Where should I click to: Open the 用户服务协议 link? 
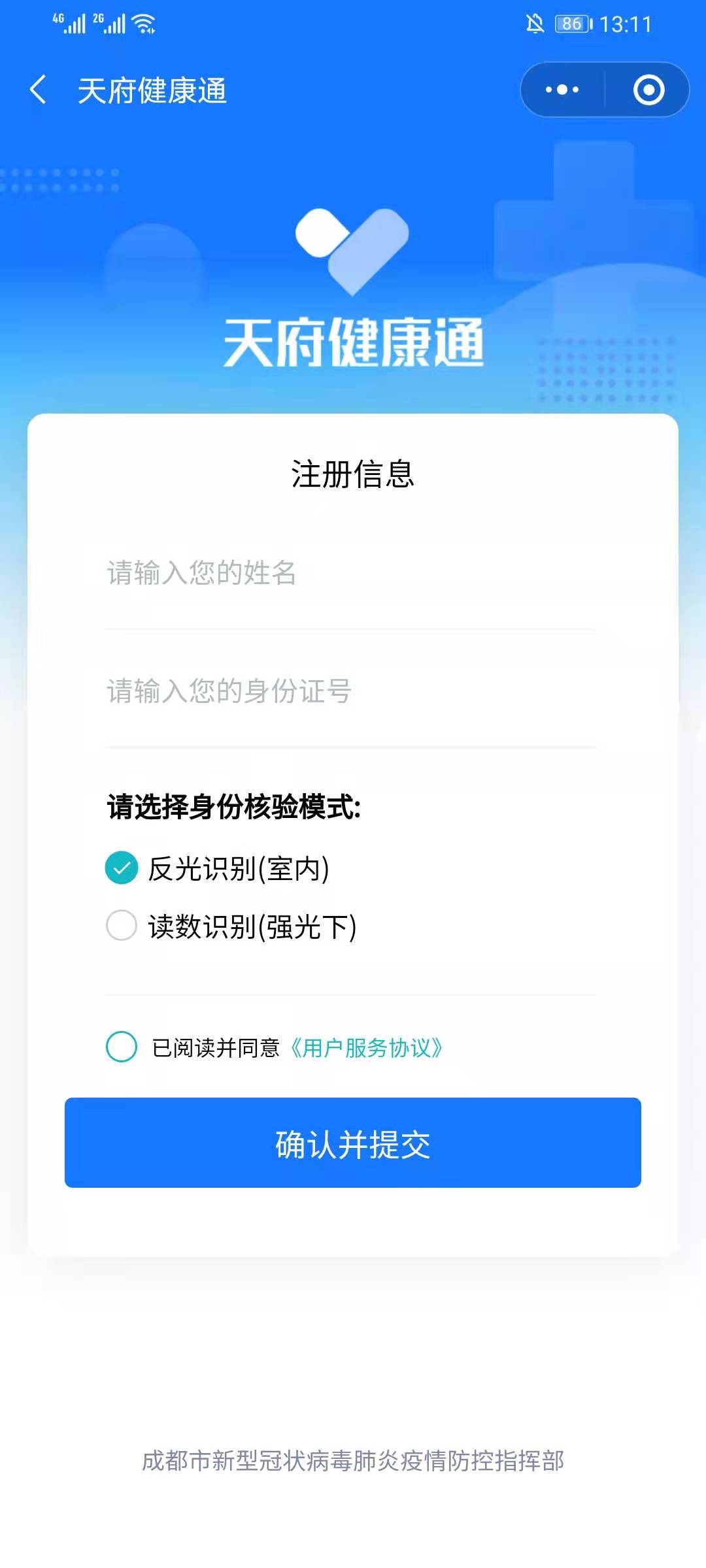(367, 1048)
